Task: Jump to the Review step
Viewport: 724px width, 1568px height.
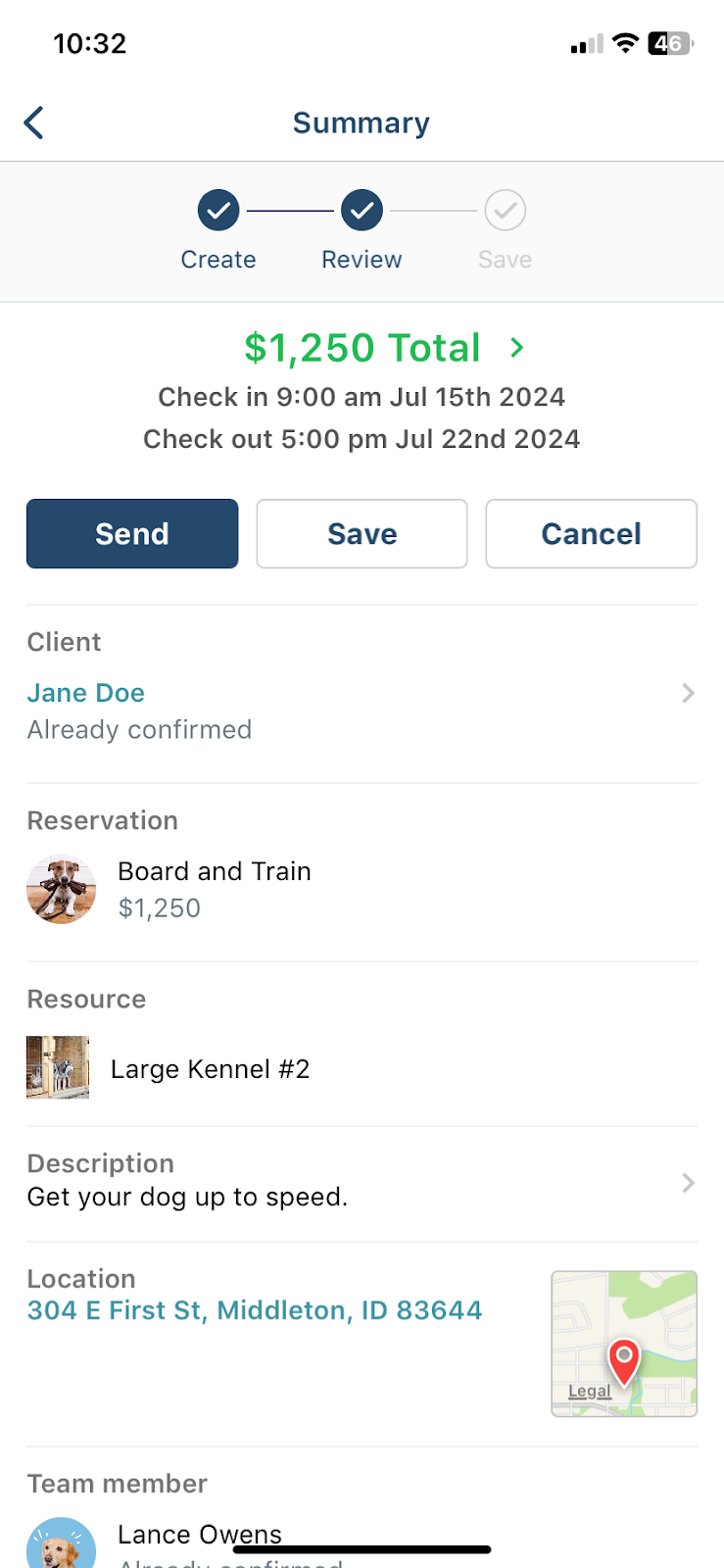Action: pyautogui.click(x=362, y=231)
